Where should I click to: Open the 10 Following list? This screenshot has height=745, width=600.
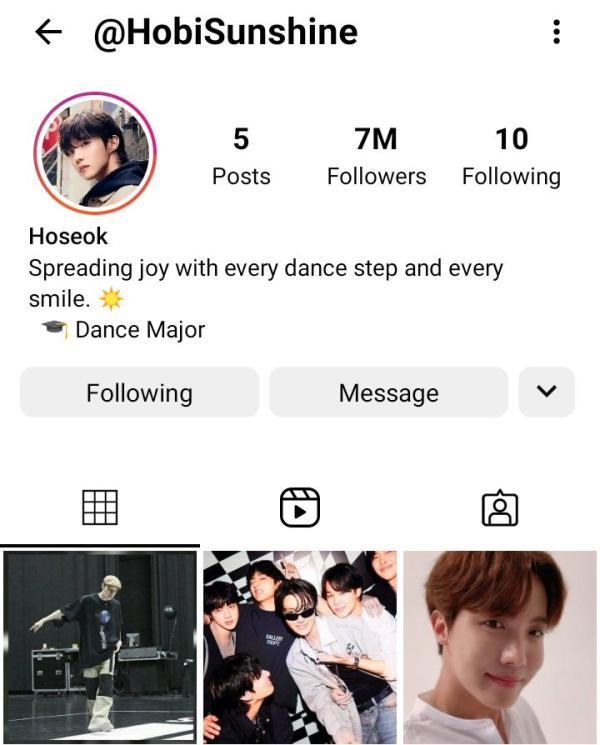pyautogui.click(x=511, y=157)
